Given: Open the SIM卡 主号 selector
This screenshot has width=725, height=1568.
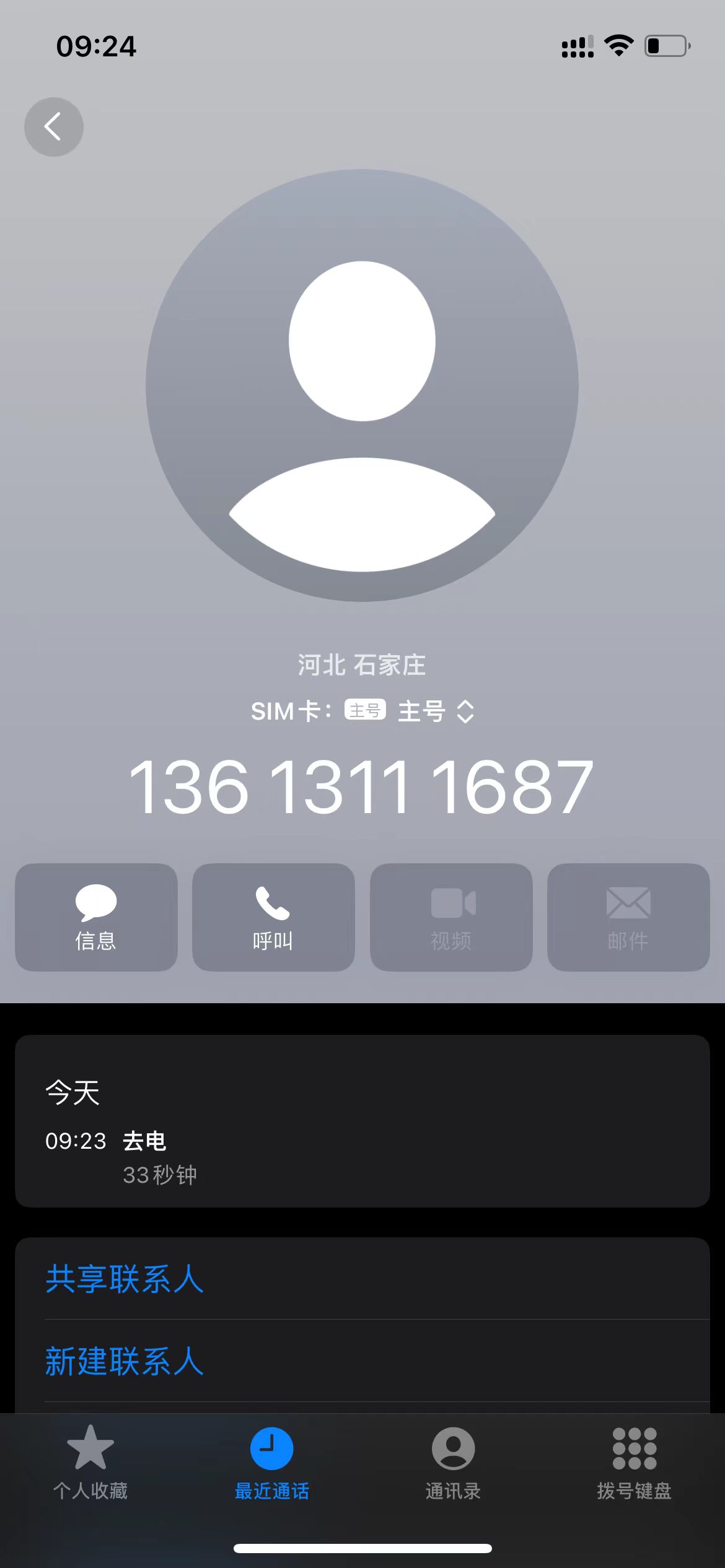Looking at the screenshot, I should [362, 711].
